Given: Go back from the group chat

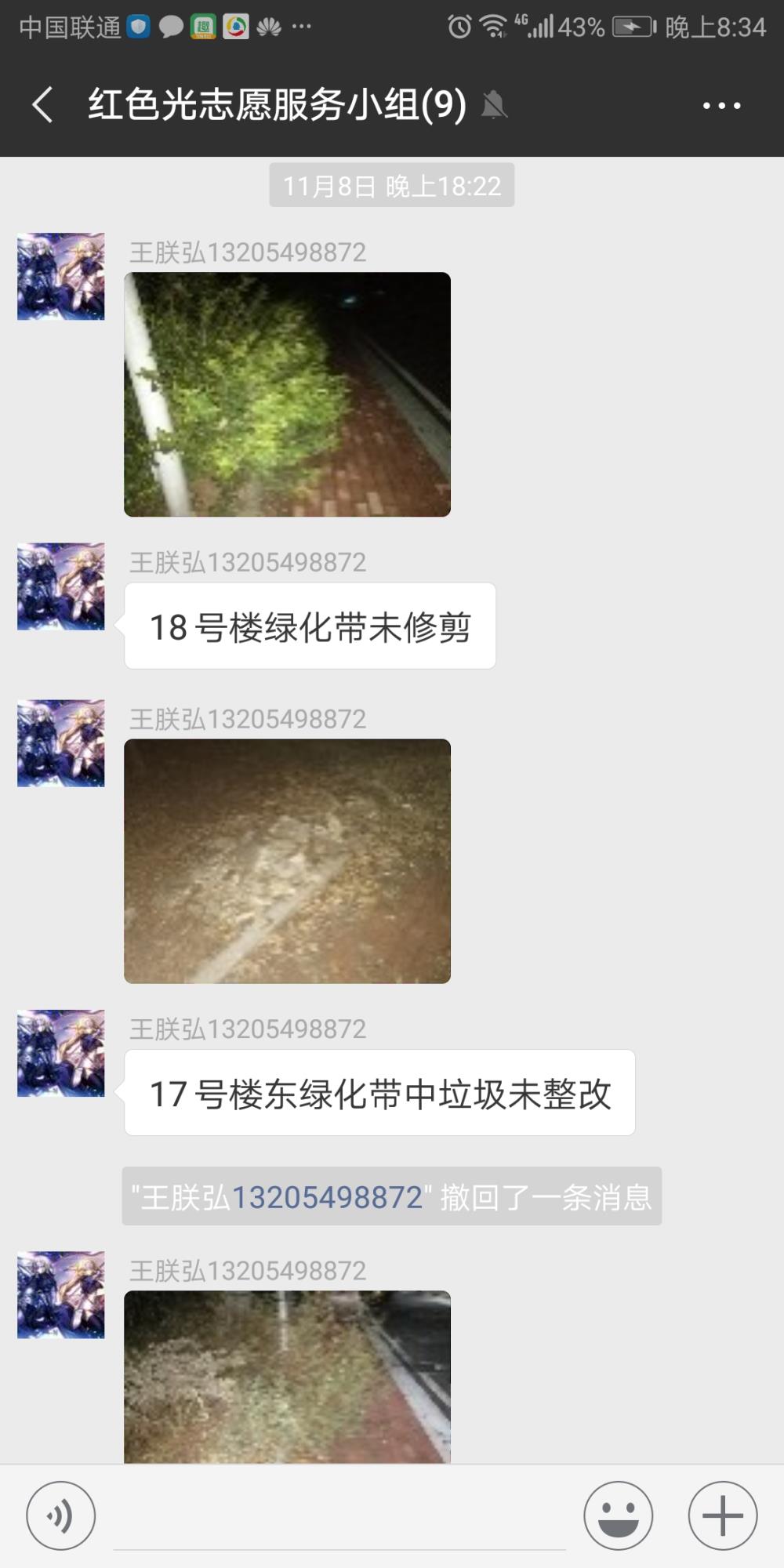Looking at the screenshot, I should (43, 104).
